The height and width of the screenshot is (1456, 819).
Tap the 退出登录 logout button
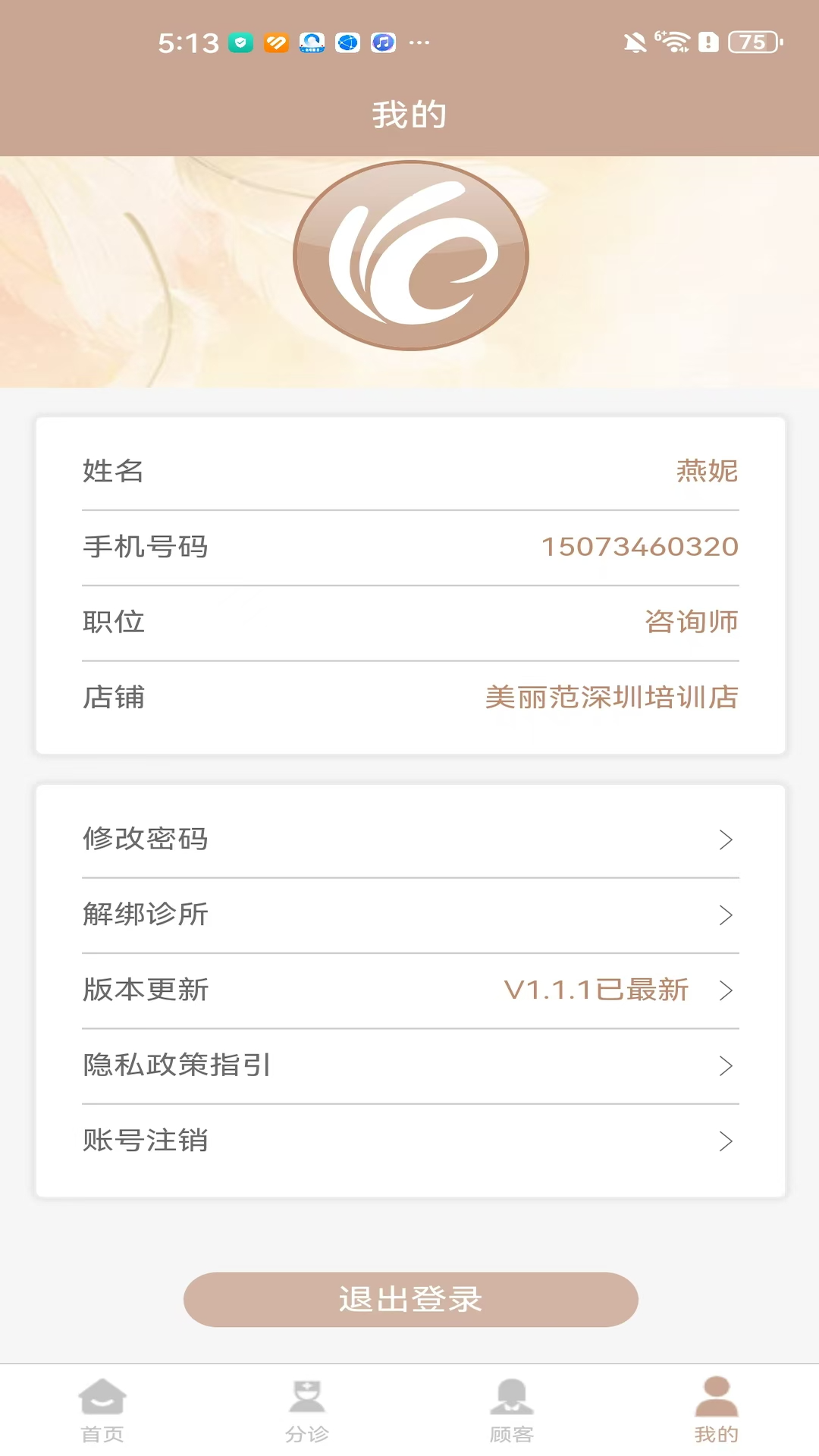[410, 1299]
